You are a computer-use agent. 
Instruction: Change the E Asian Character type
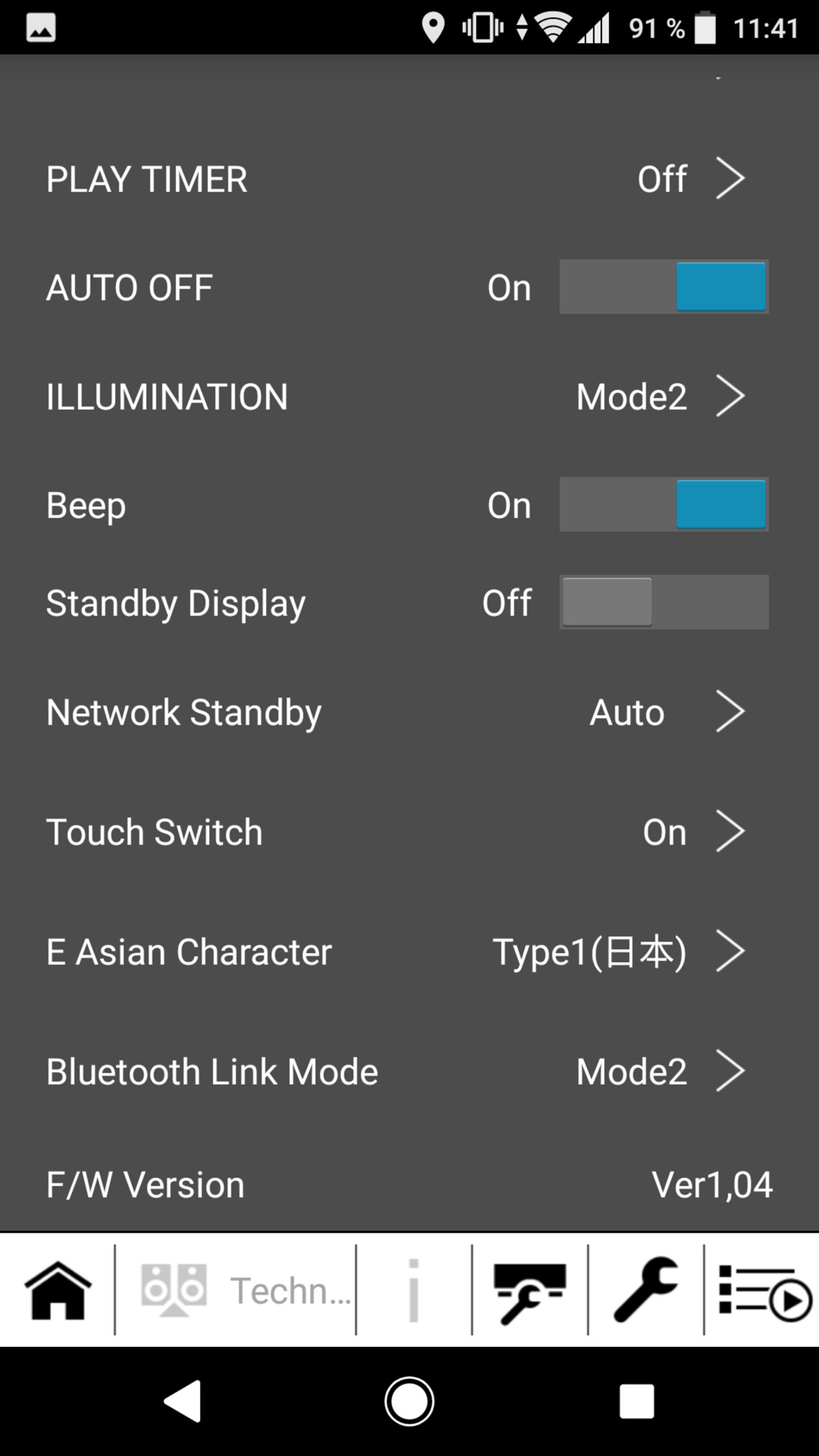[409, 951]
